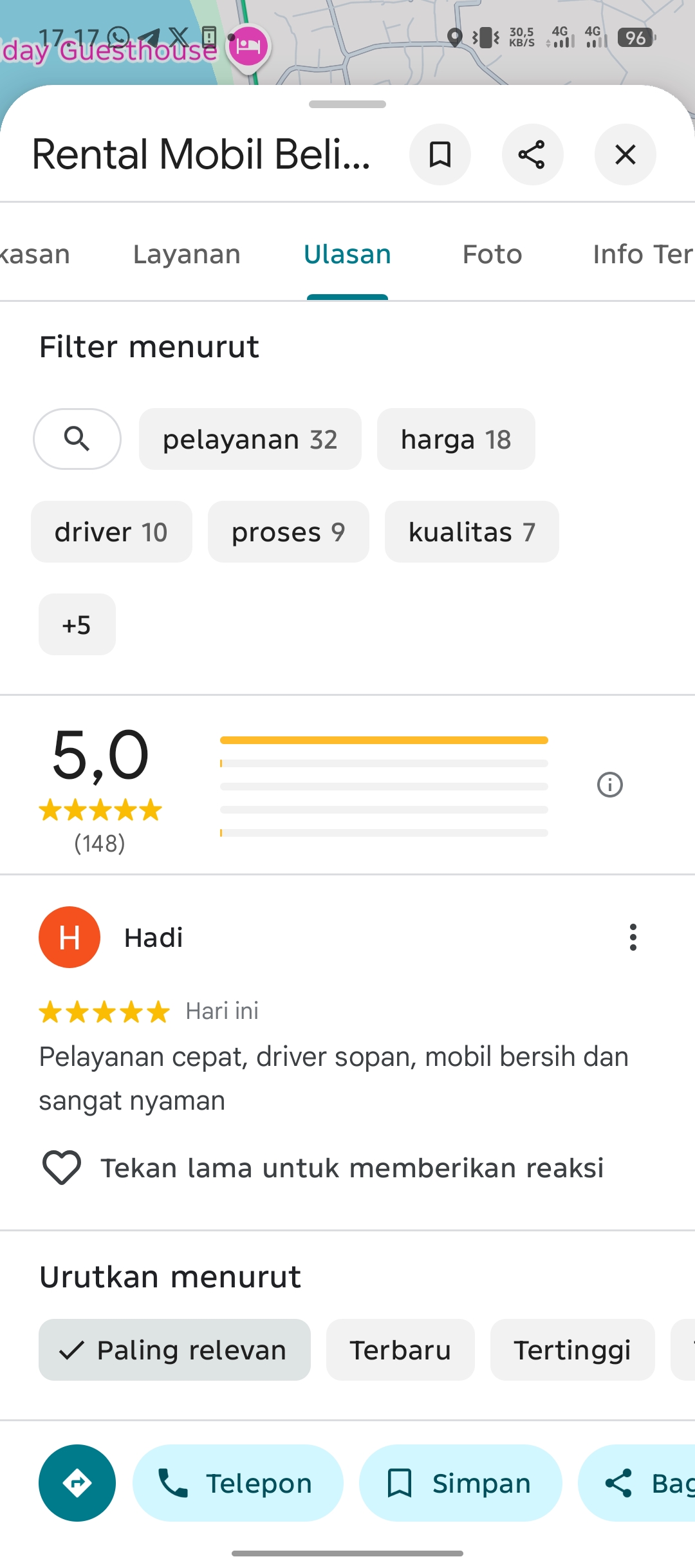
Task: Share this place from the header
Action: (532, 154)
